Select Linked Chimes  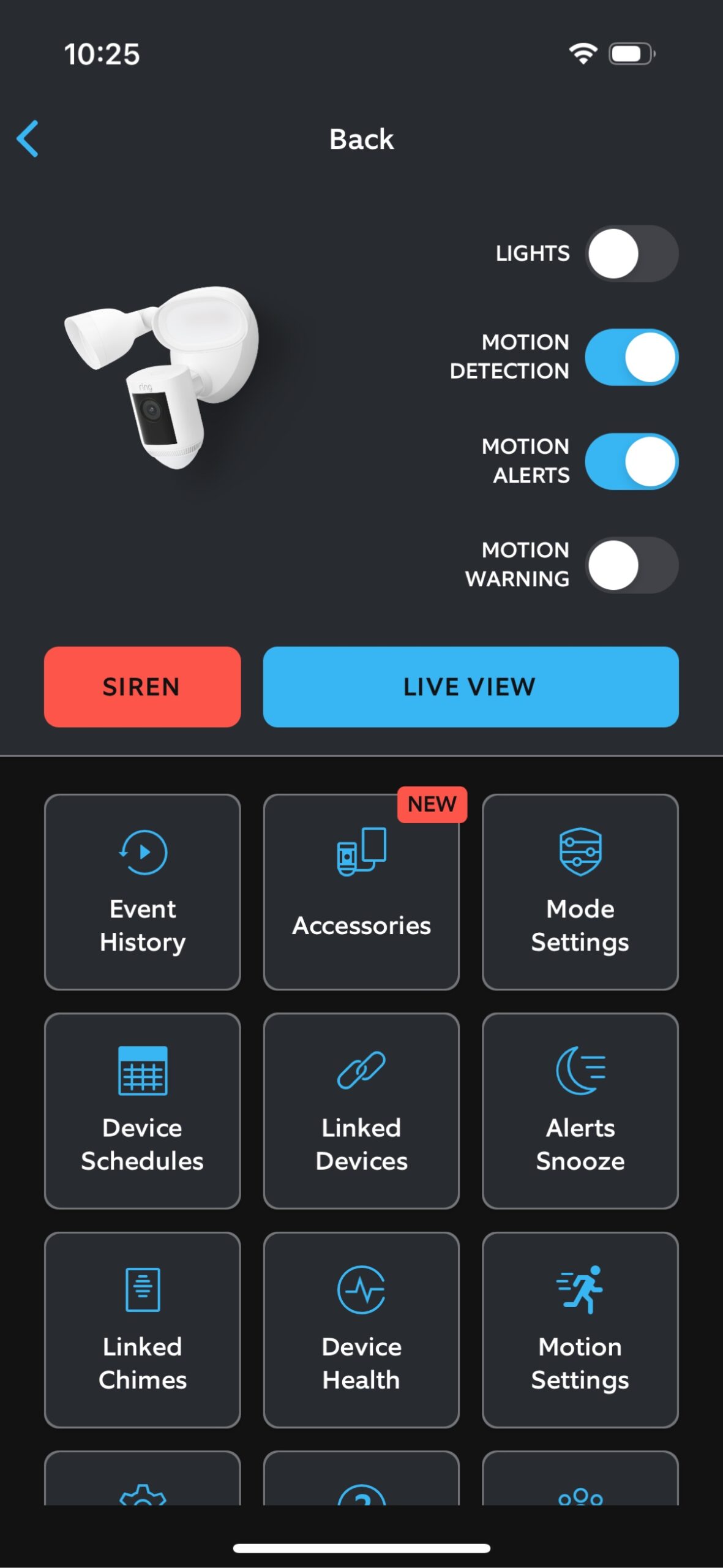142,1330
